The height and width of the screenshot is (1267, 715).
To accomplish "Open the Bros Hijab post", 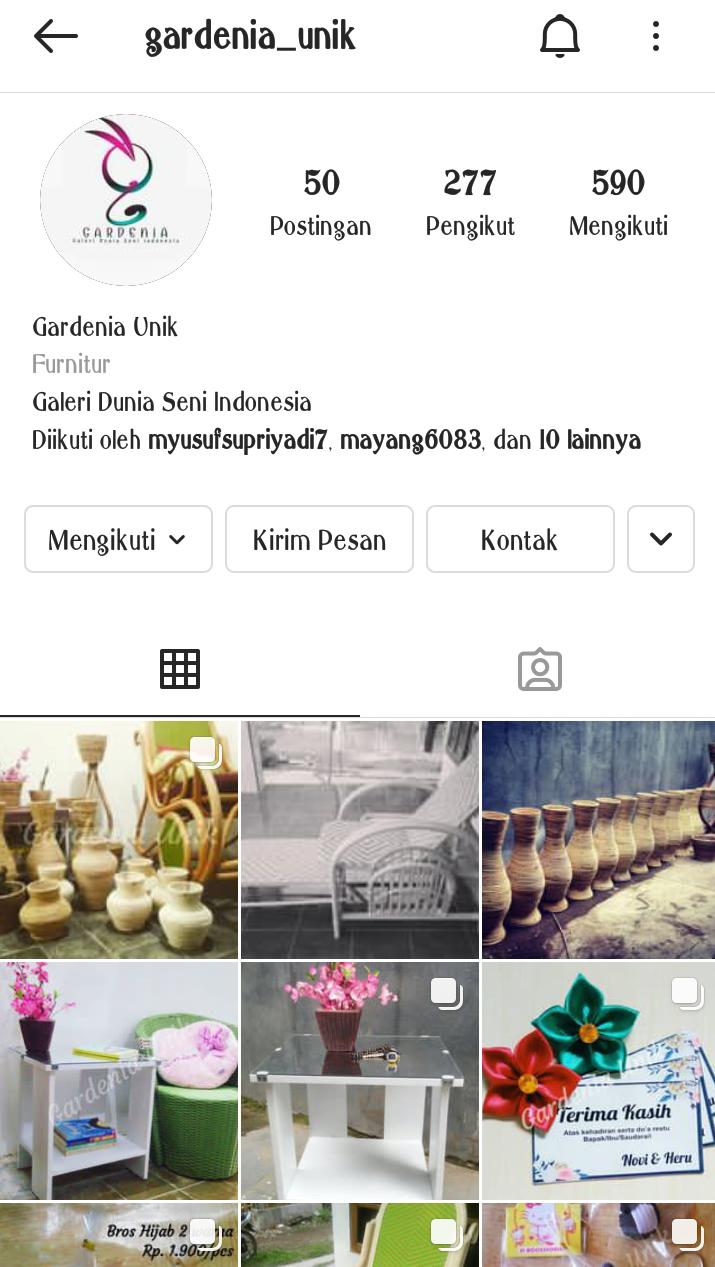I will [x=119, y=1236].
